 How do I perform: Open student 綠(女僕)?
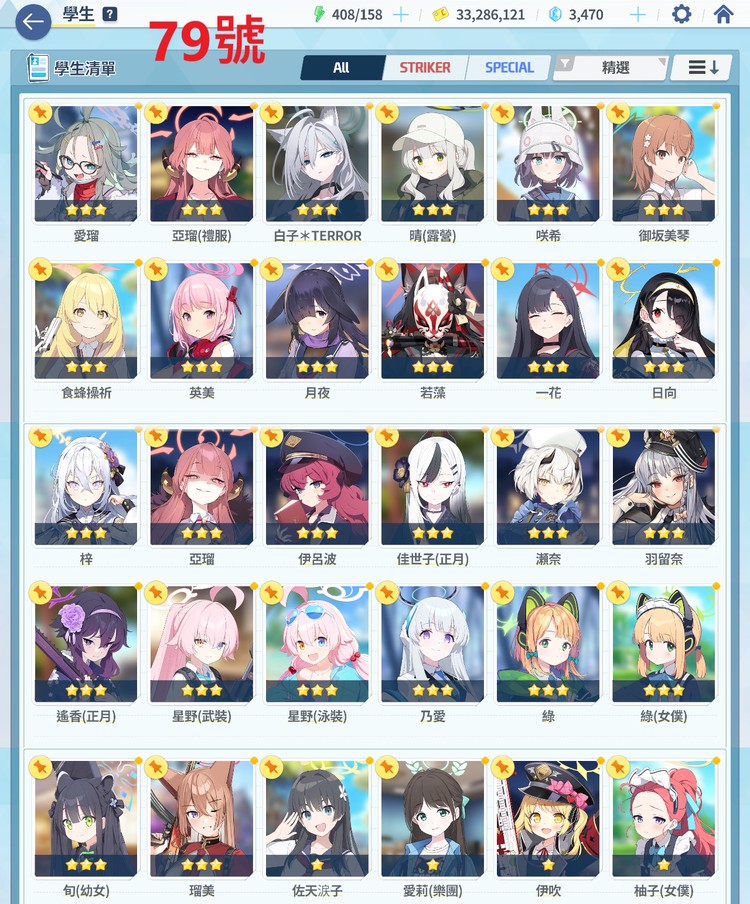(664, 645)
